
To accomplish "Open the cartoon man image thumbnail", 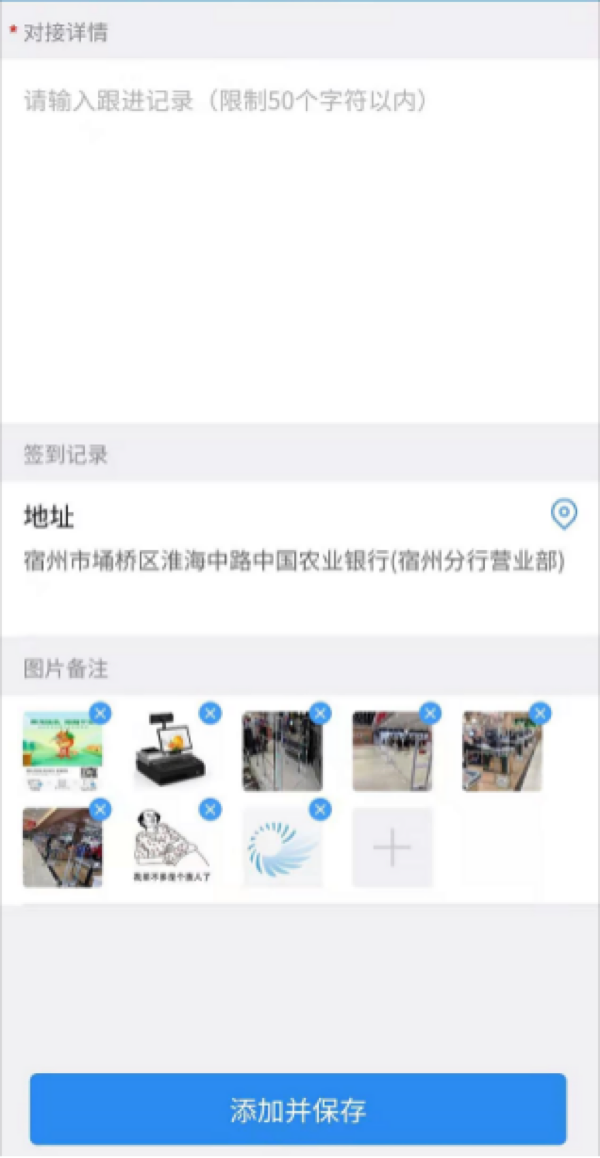I will 172,850.
